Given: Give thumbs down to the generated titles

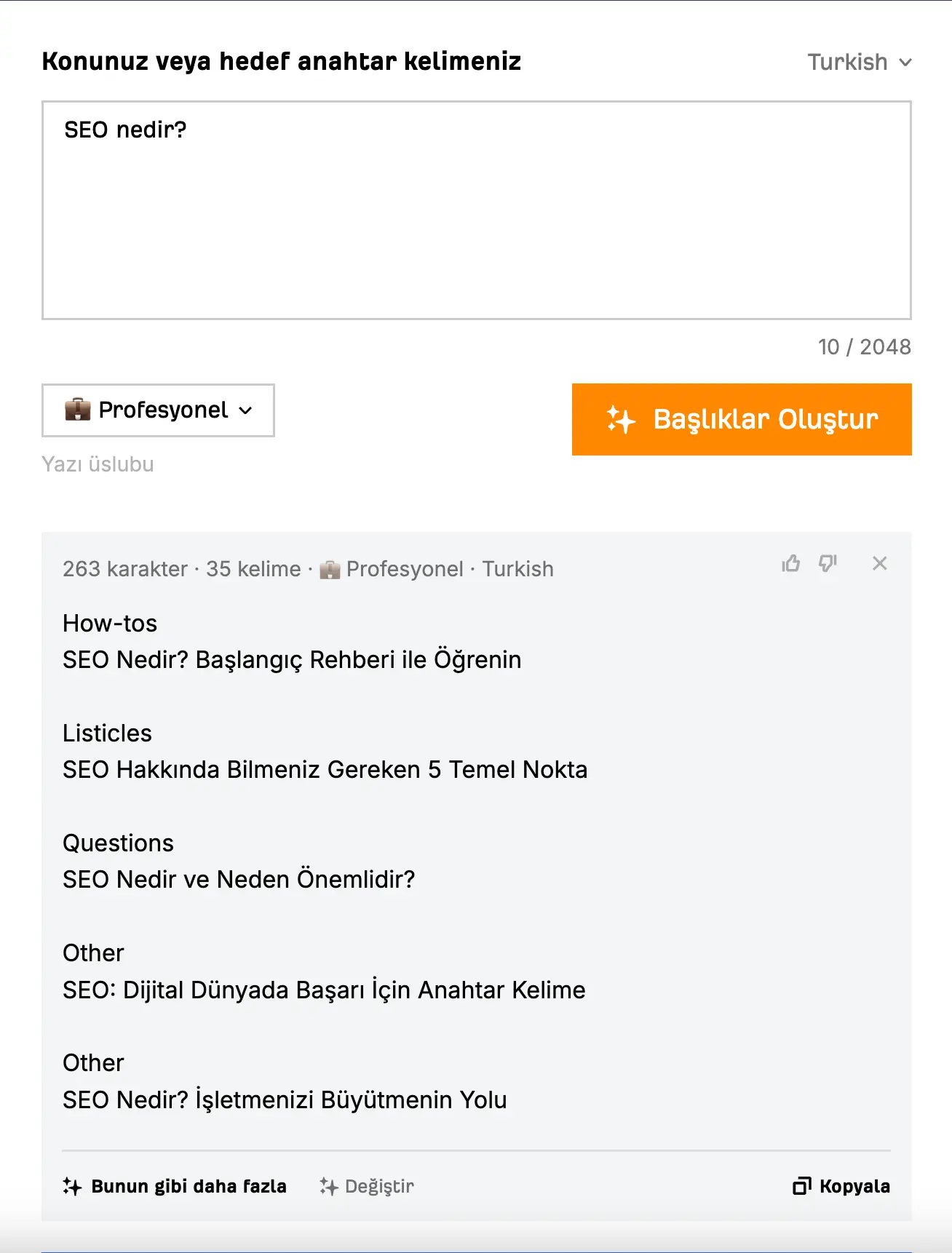Looking at the screenshot, I should [x=828, y=563].
